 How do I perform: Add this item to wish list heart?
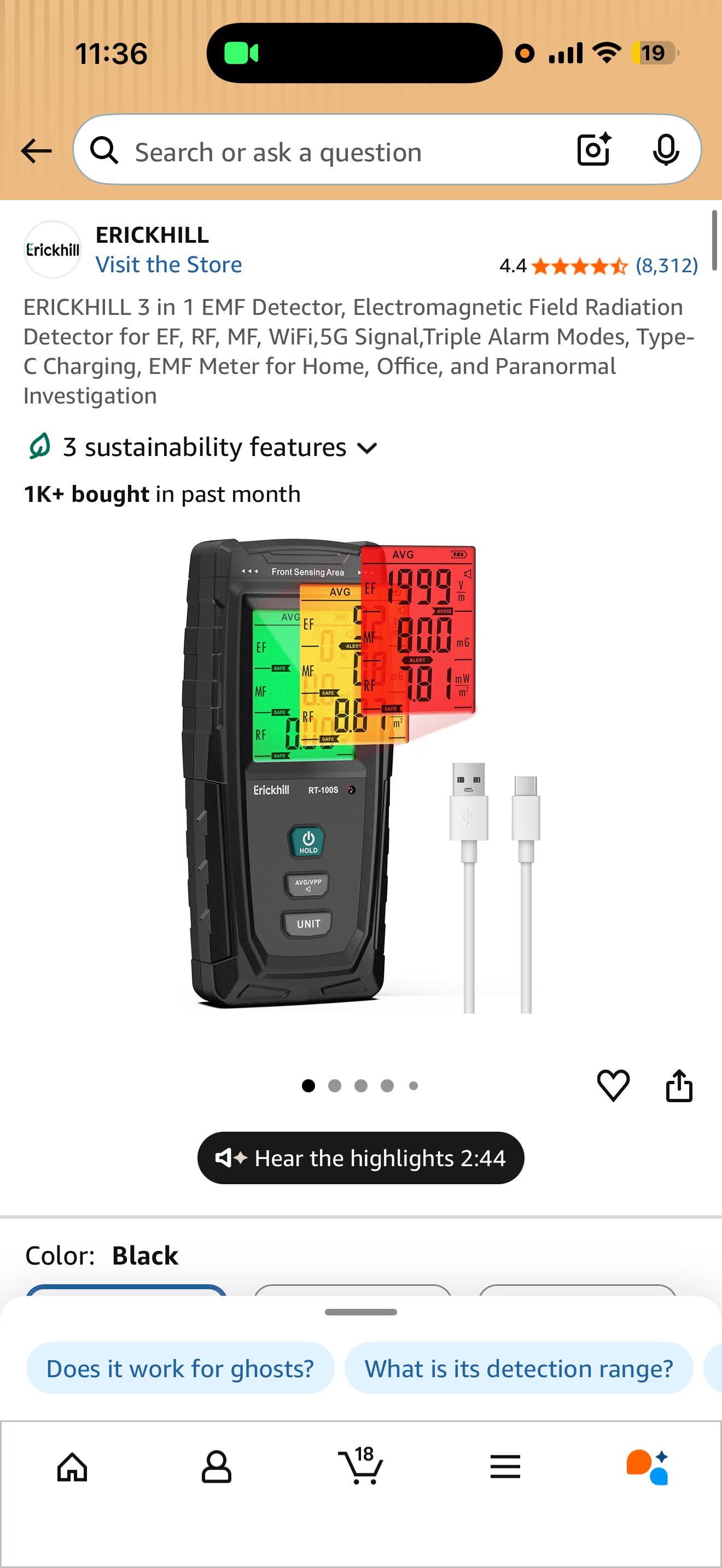(x=613, y=1085)
